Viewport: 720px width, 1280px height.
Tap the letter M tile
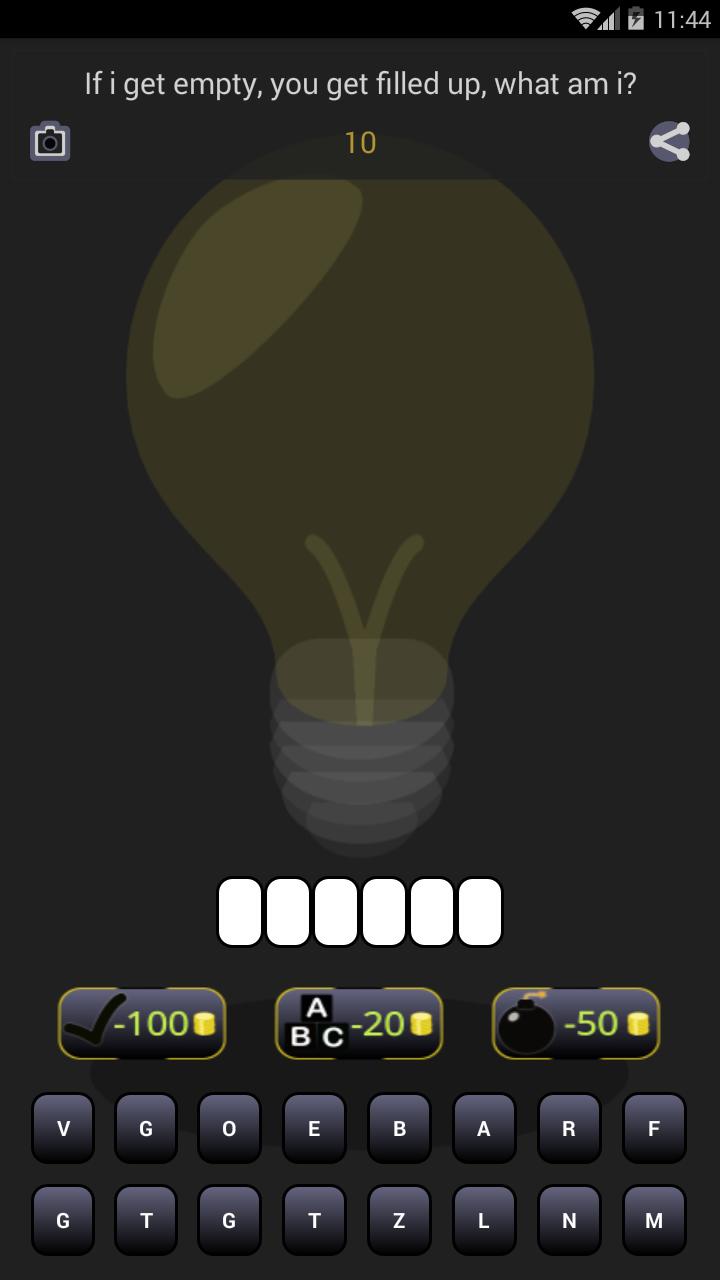coord(654,1220)
